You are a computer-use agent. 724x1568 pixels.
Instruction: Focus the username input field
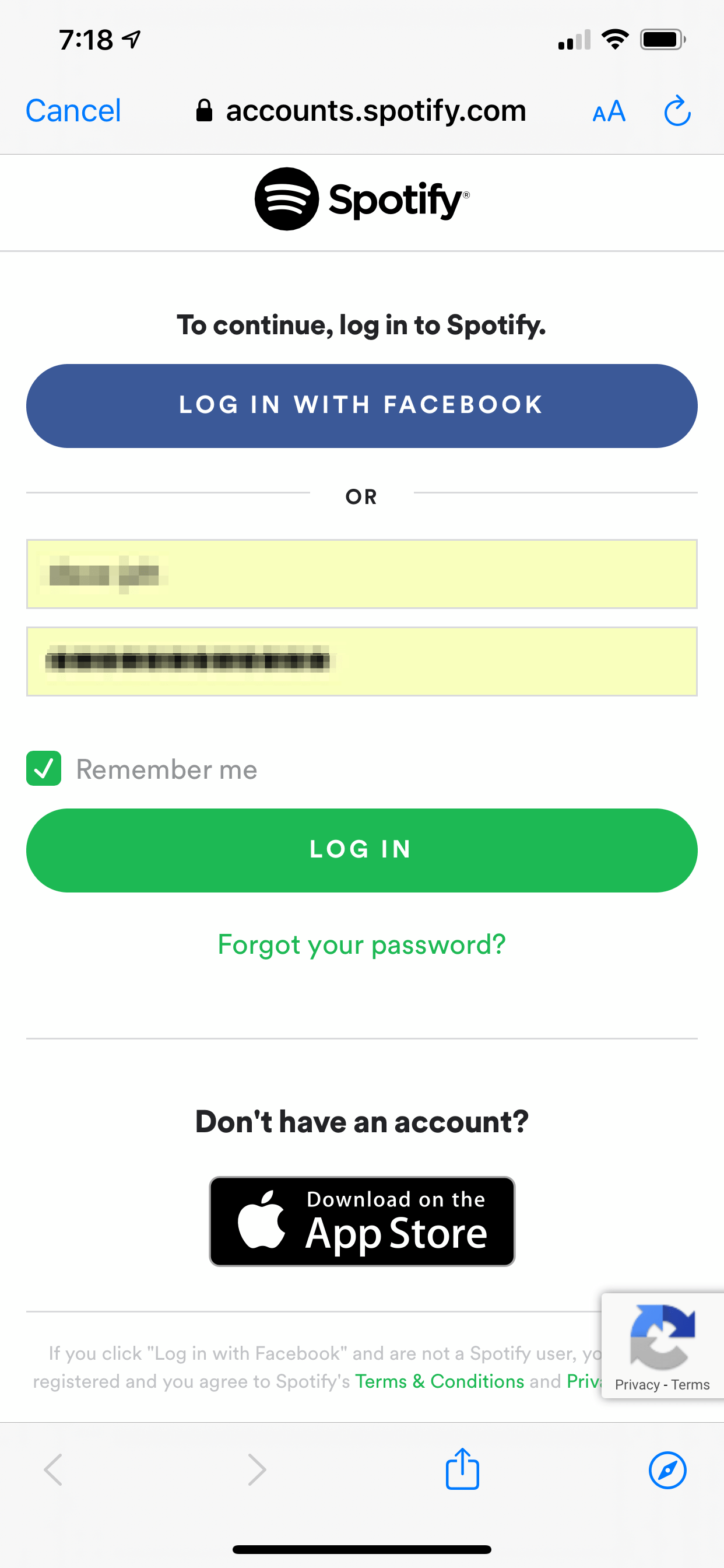click(x=361, y=573)
